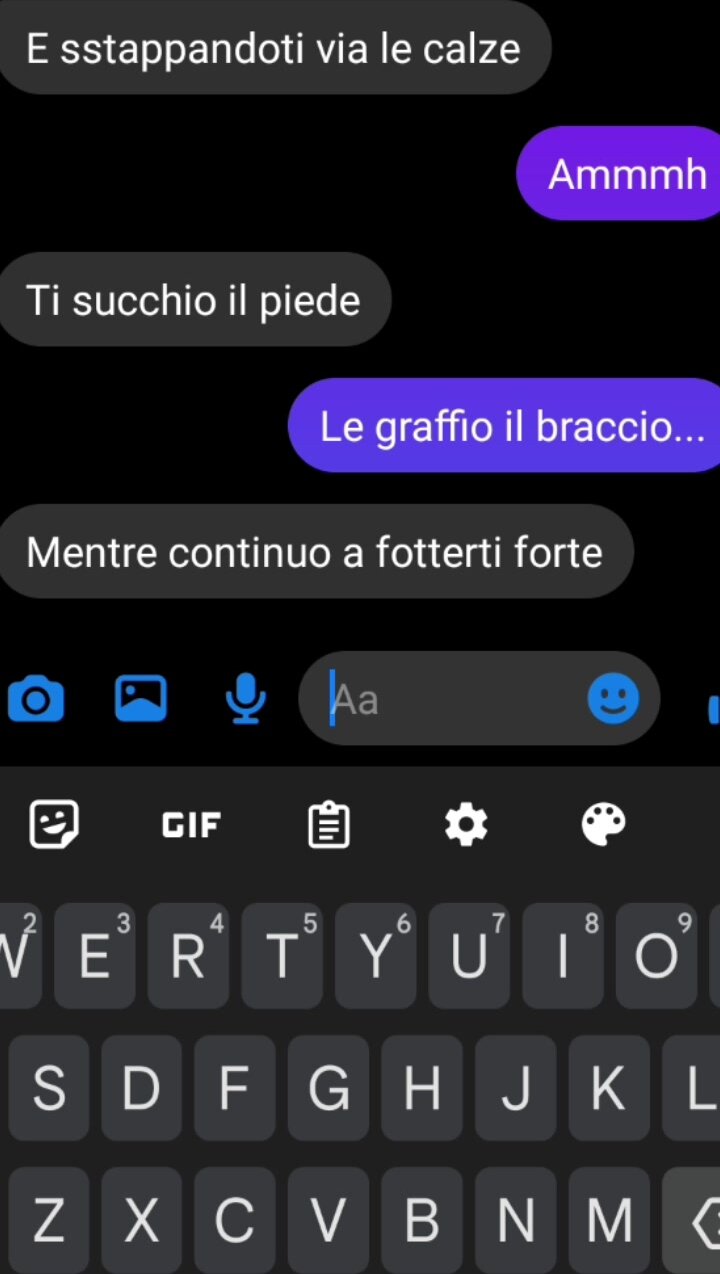The height and width of the screenshot is (1274, 720).
Task: Open keyboard settings gear
Action: pos(466,825)
